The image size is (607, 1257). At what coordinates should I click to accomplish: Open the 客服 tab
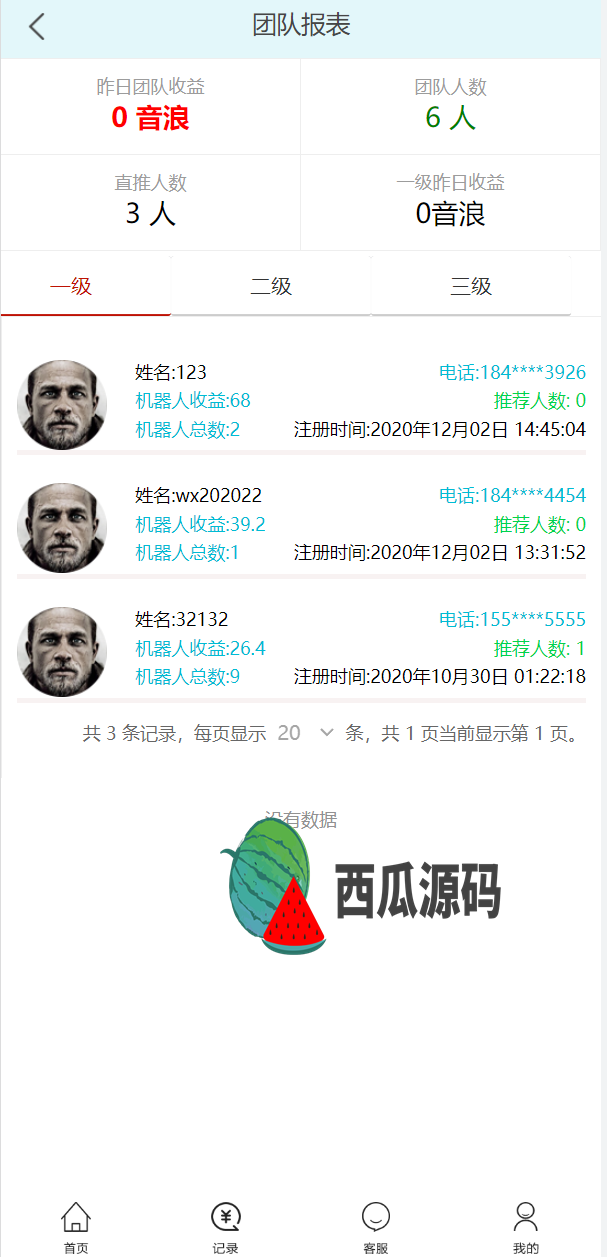pos(376,1227)
